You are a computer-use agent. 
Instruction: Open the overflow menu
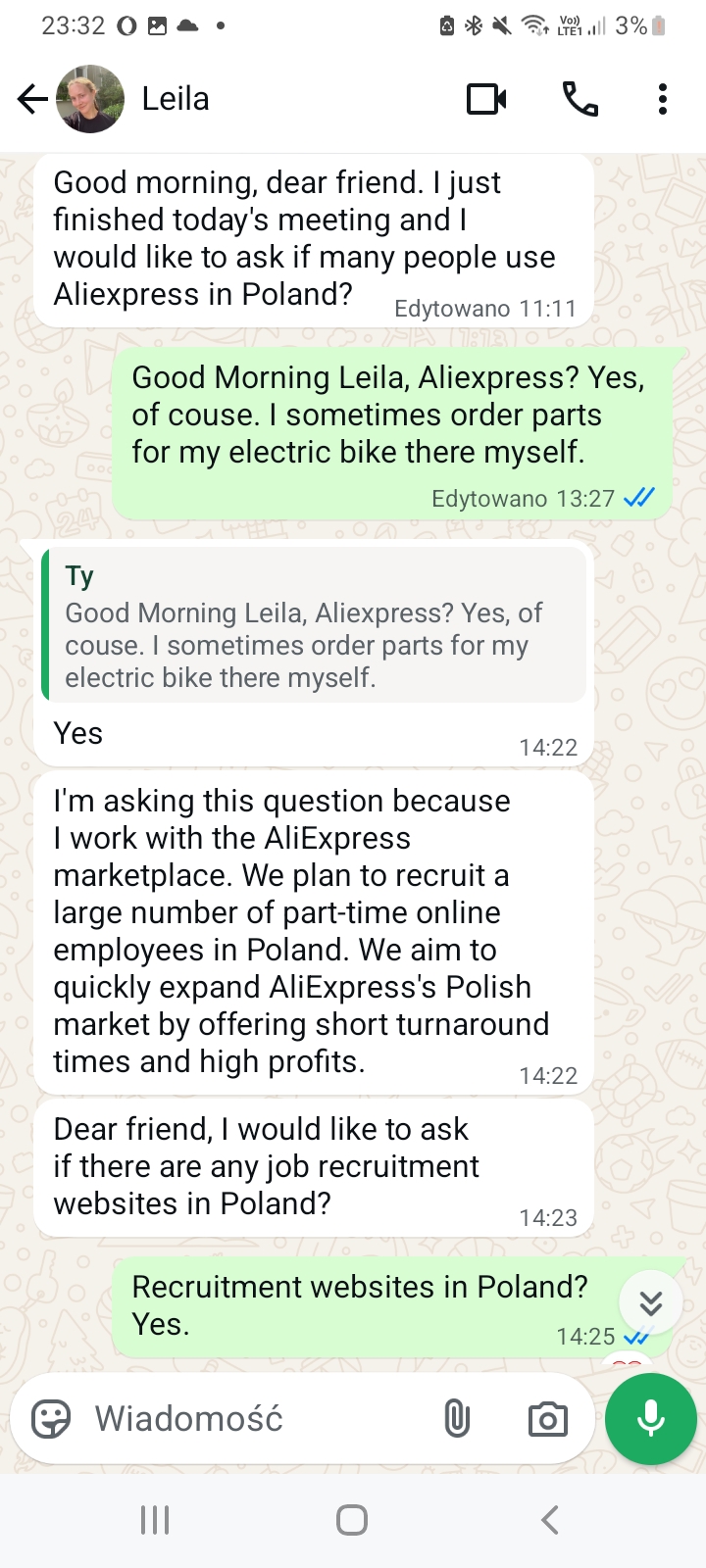[x=663, y=99]
